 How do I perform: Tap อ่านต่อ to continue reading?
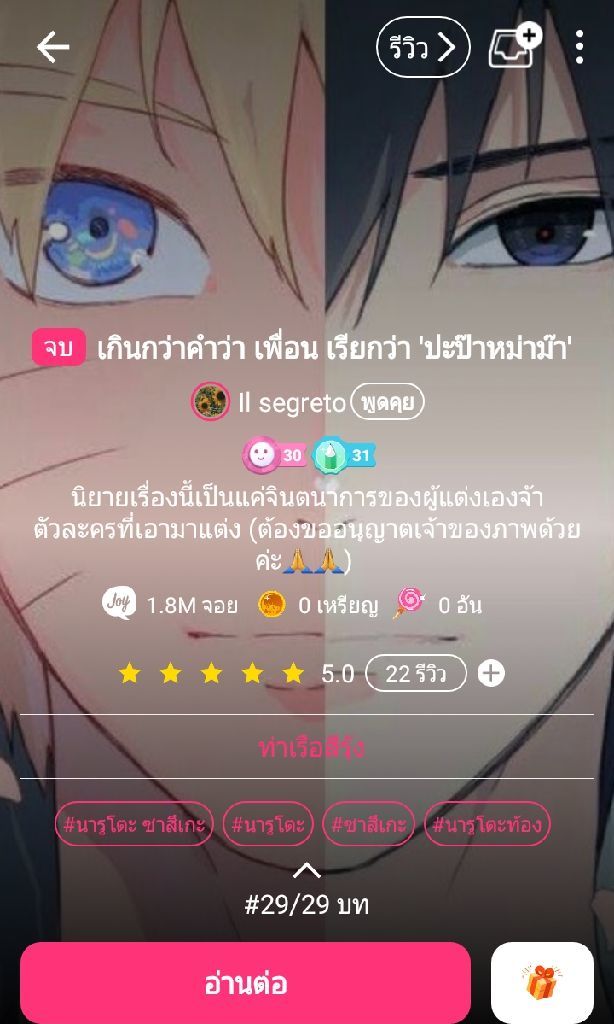(245, 983)
